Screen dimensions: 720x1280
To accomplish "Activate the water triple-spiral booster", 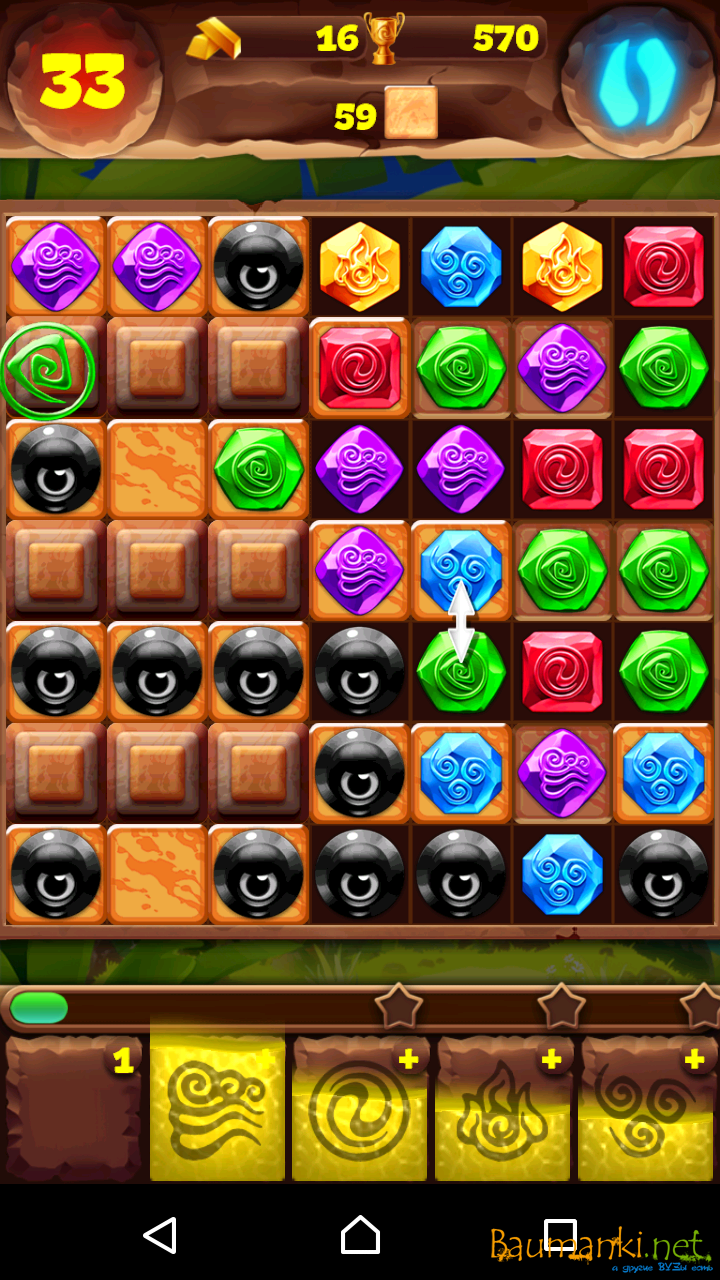I will click(x=646, y=1110).
